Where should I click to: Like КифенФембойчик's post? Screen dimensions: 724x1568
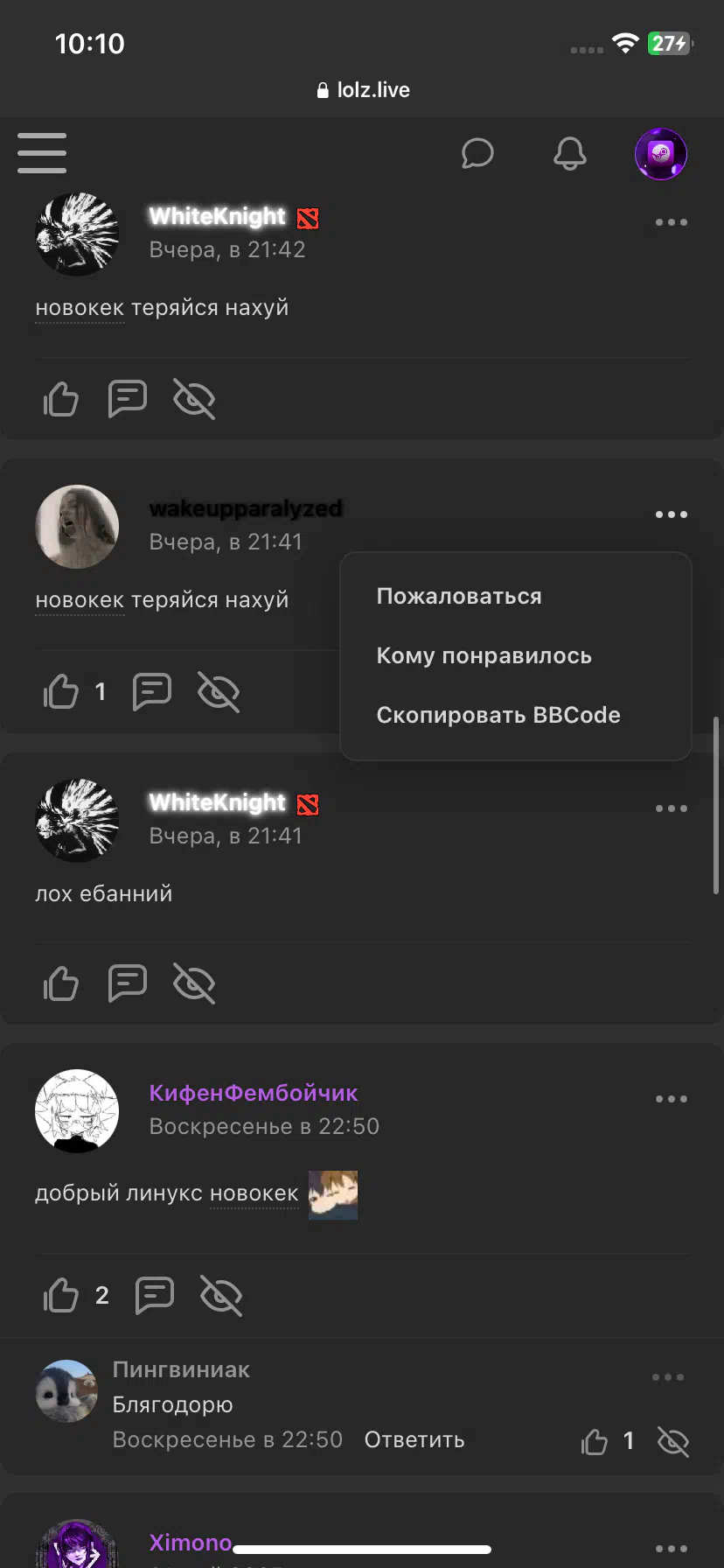[61, 1295]
